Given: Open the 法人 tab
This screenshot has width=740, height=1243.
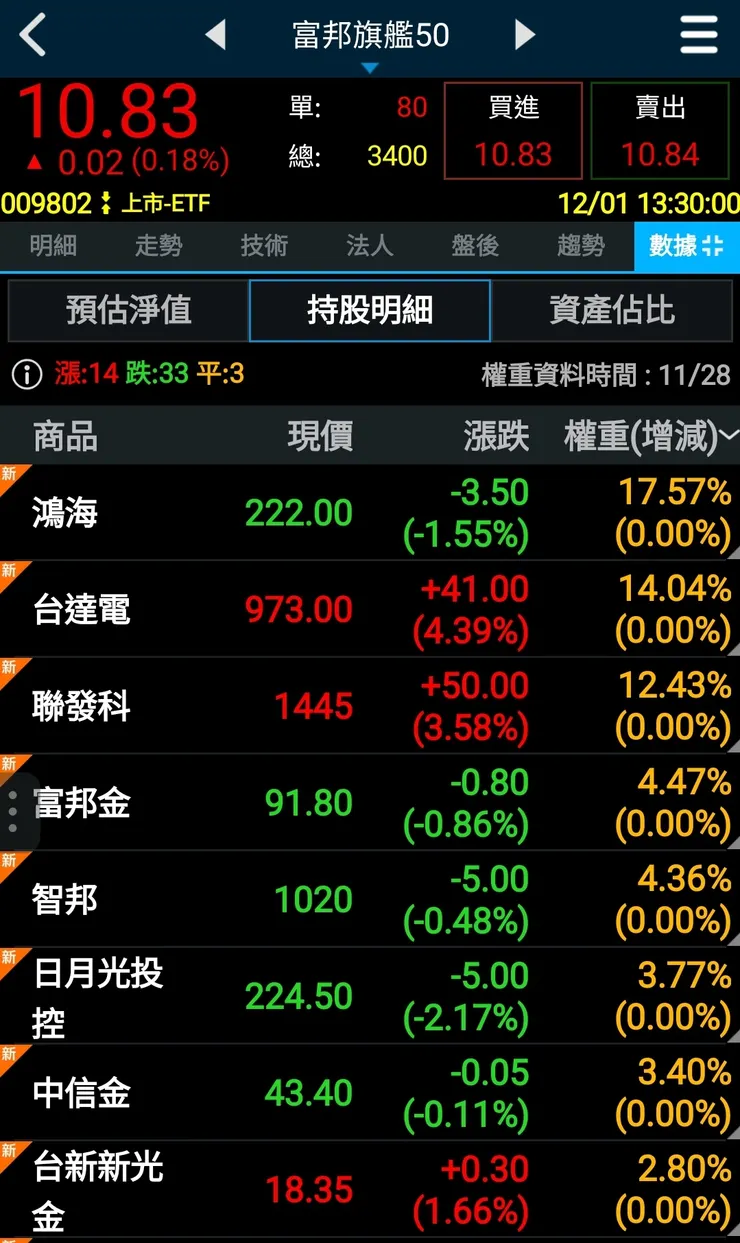Looking at the screenshot, I should [x=368, y=247].
